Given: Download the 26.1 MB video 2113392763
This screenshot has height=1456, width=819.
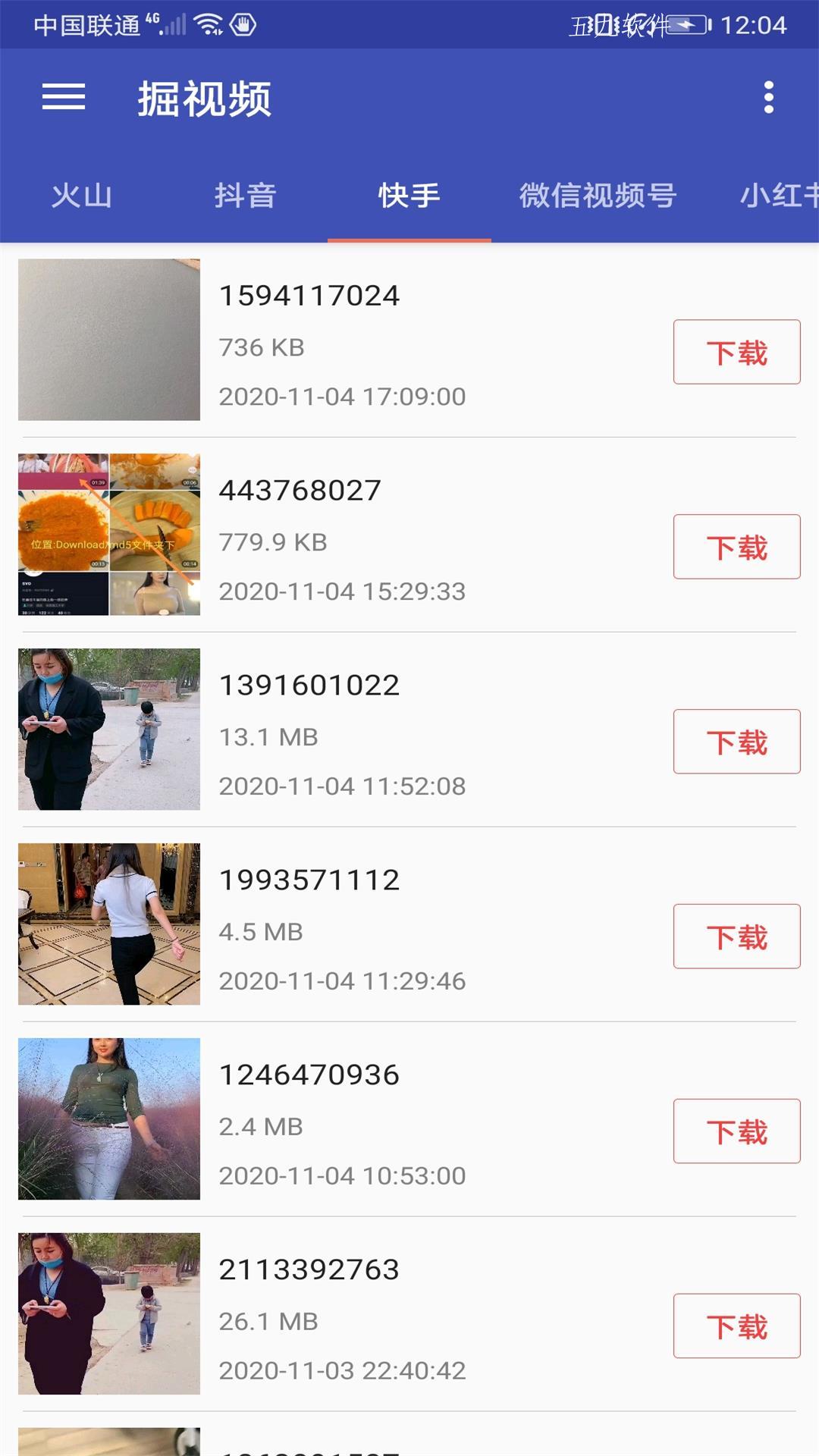Looking at the screenshot, I should [736, 1326].
